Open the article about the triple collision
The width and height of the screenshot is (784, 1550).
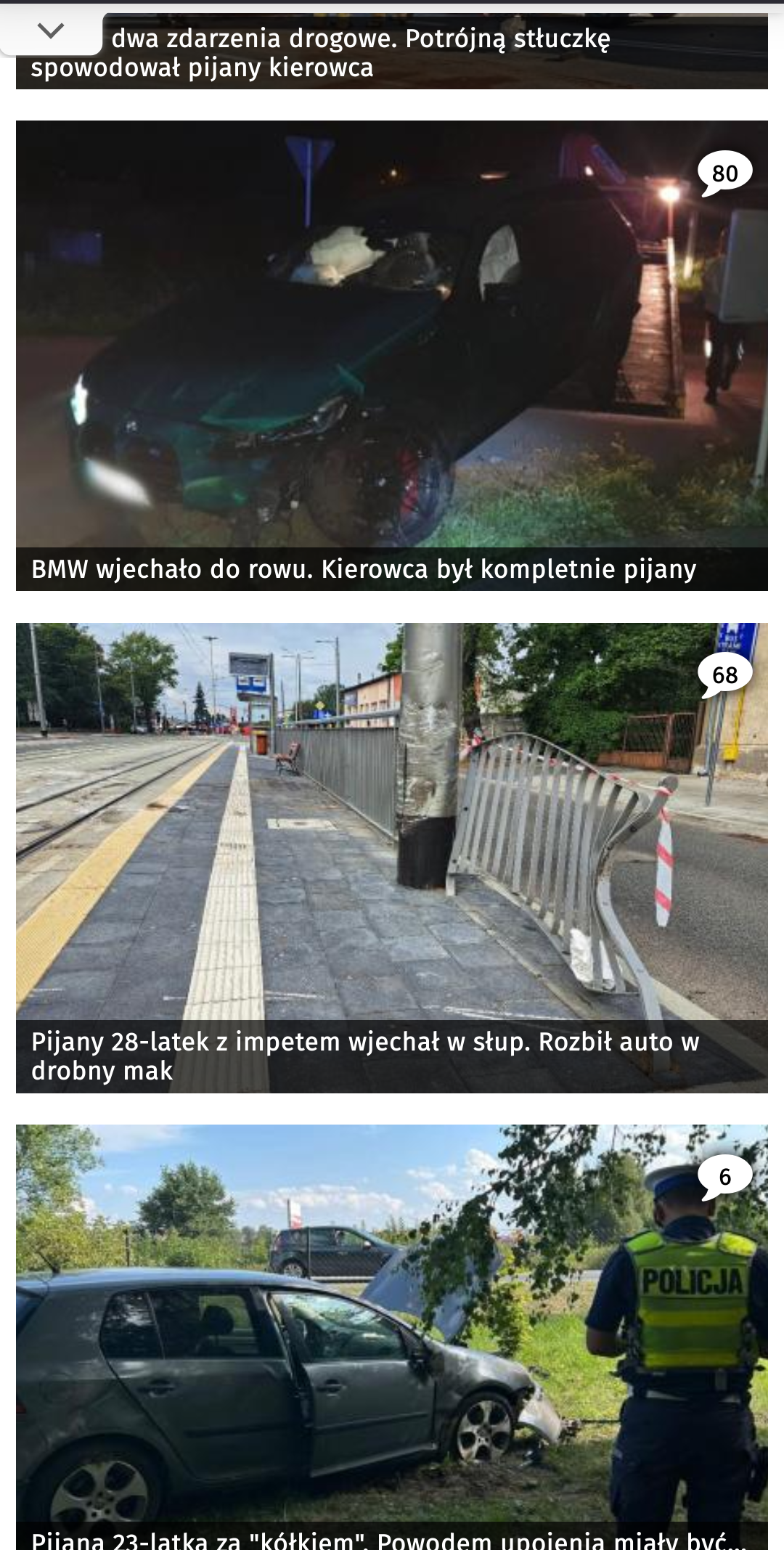pyautogui.click(x=392, y=52)
